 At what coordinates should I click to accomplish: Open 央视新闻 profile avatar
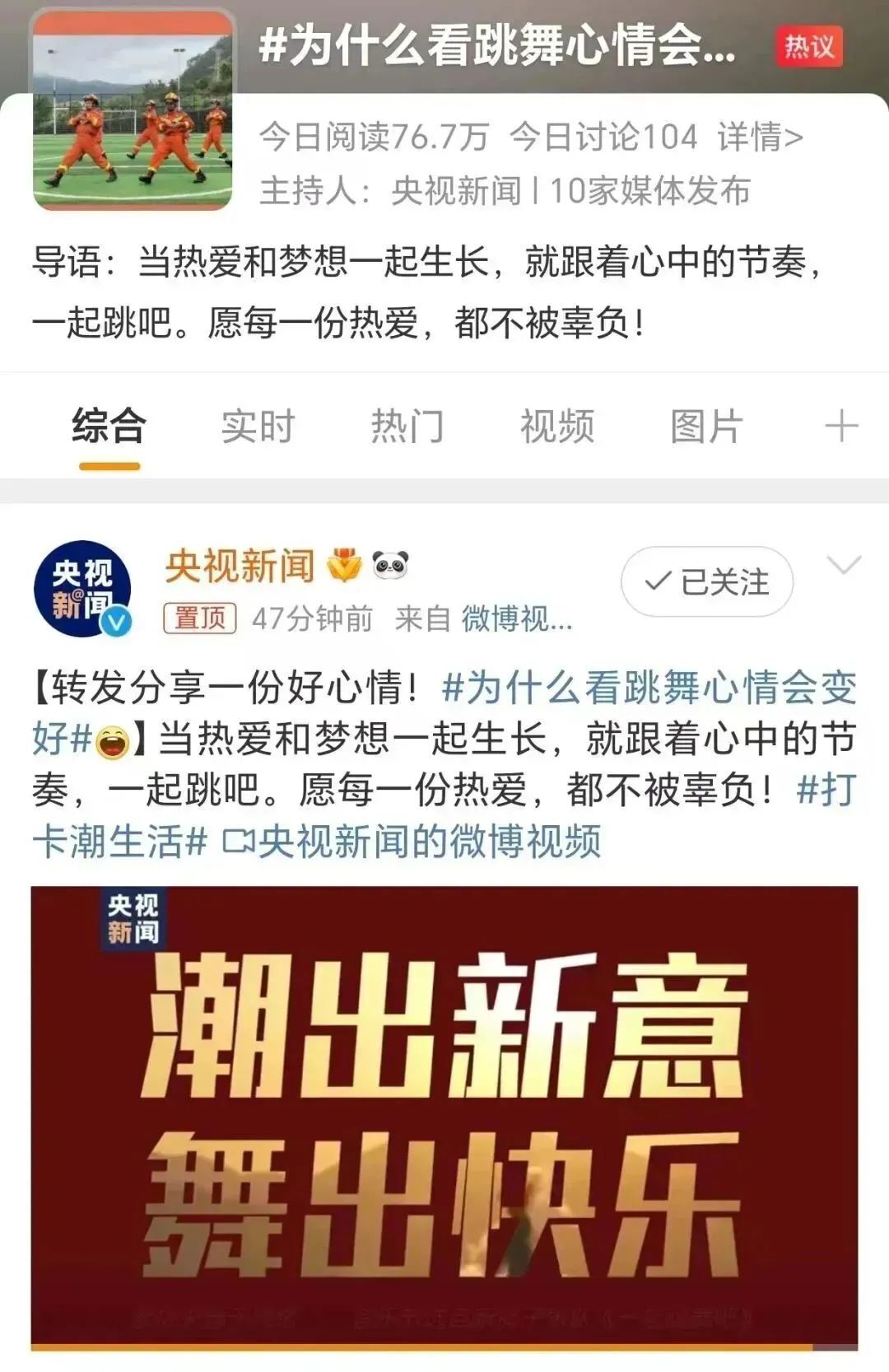point(82,589)
